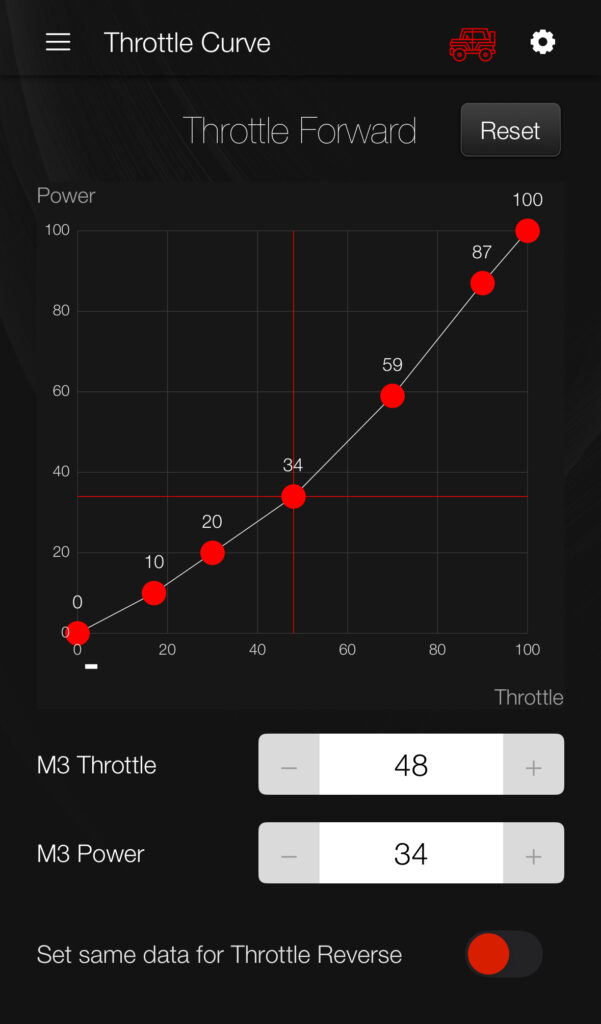The width and height of the screenshot is (601, 1024).
Task: Select the curve point labeled 10
Action: 154,593
